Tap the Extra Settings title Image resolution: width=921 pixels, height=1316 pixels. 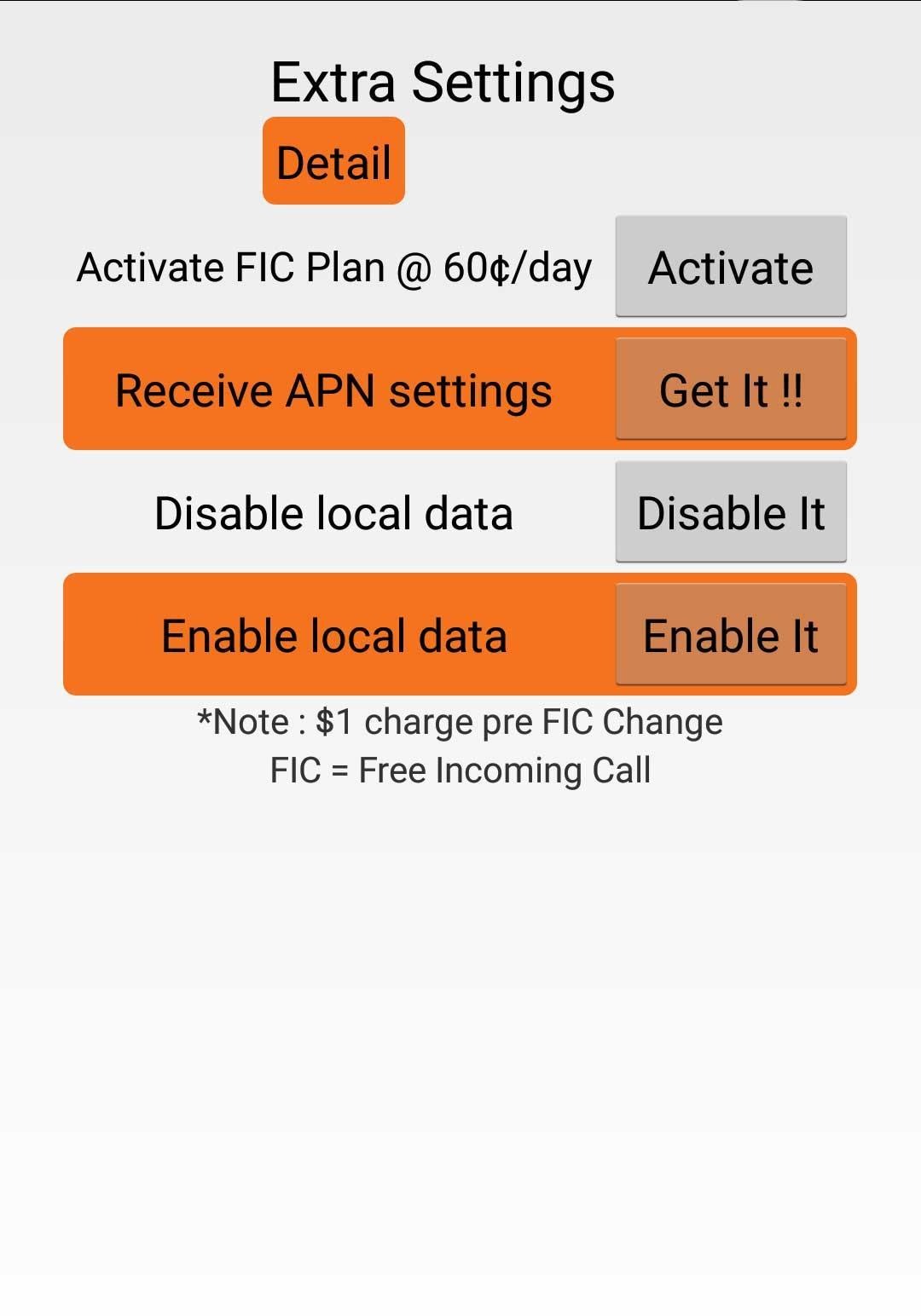443,80
